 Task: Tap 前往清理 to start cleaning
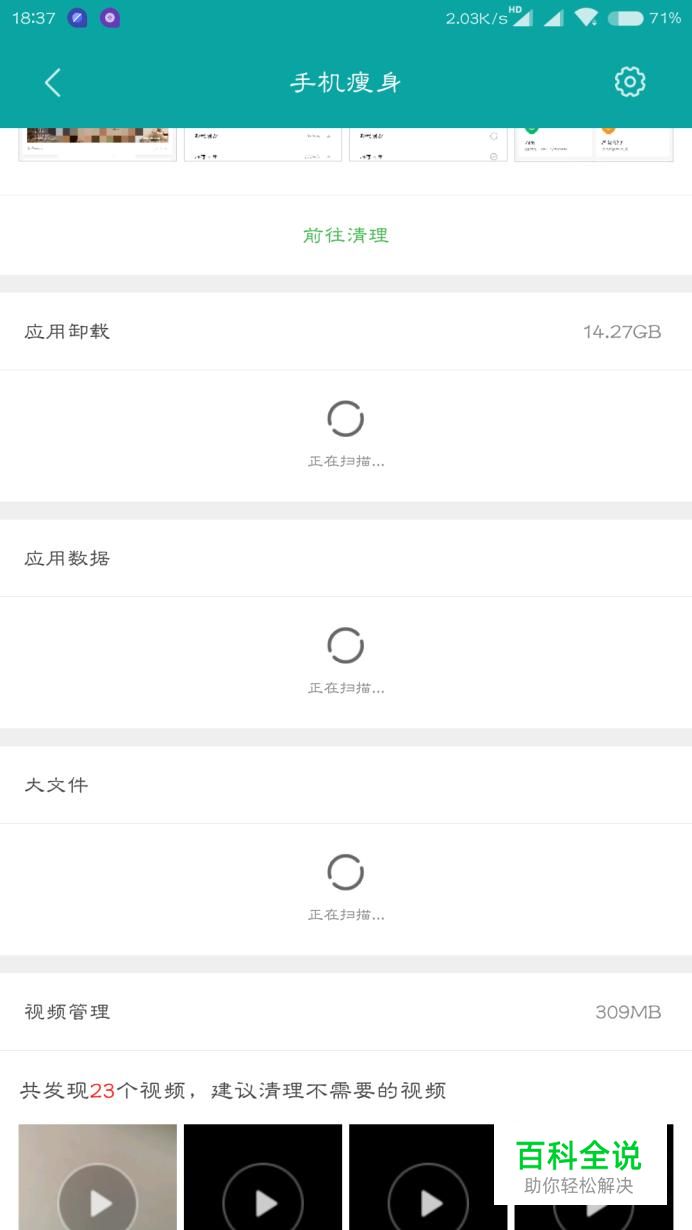pos(346,236)
